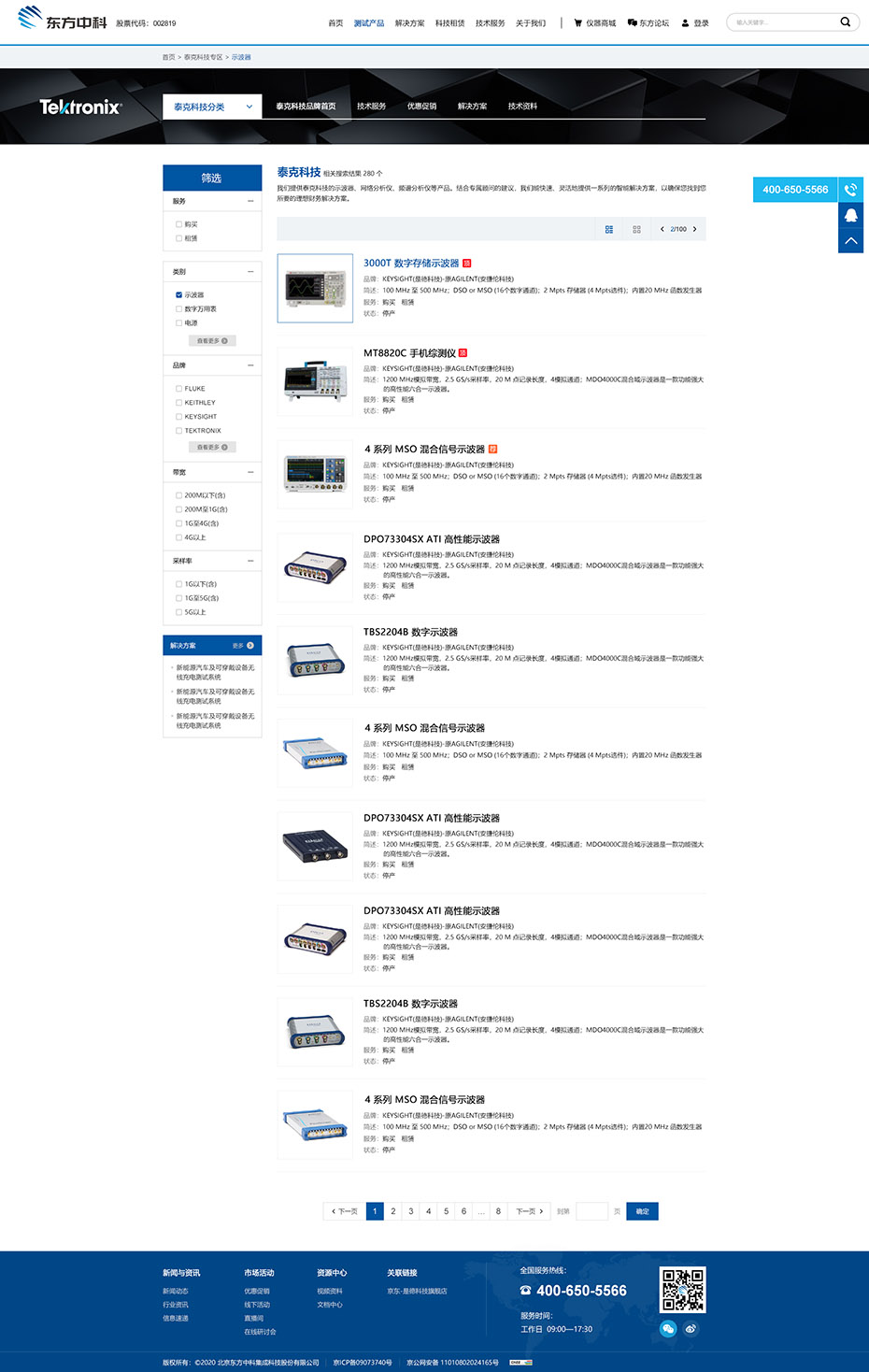Image resolution: width=869 pixels, height=1372 pixels.
Task: Switch to 技术服务 in brand navigation
Action: click(371, 107)
